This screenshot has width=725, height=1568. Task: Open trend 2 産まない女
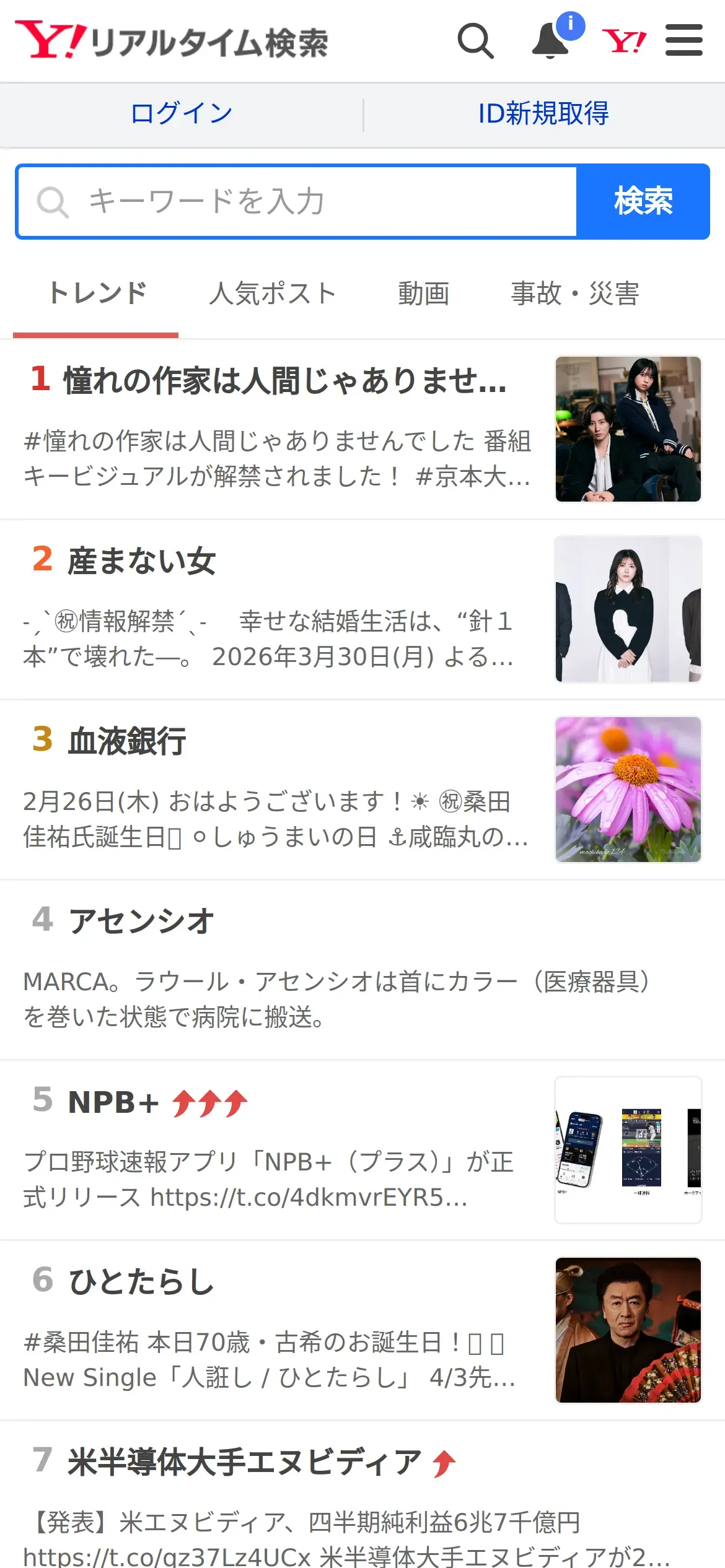141,560
